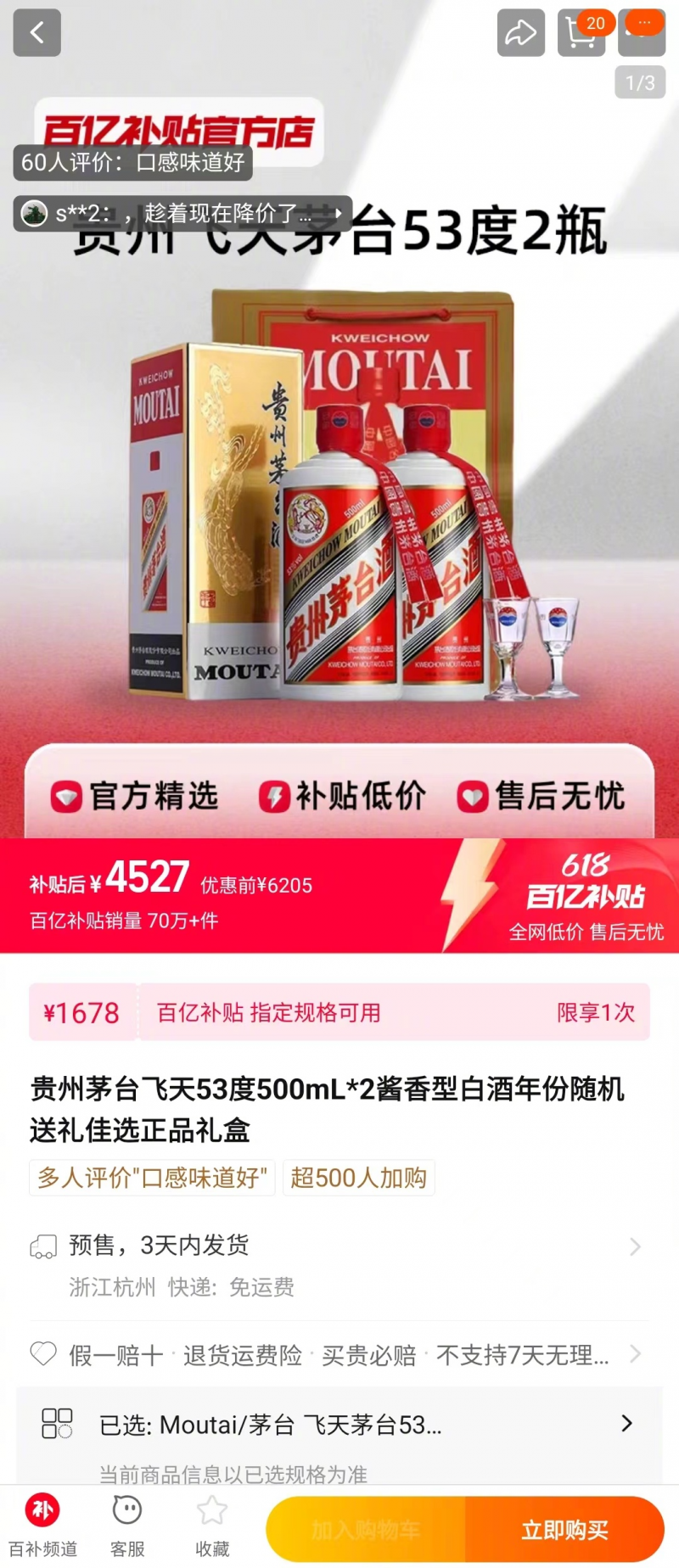Open the 60人评价 review summary

click(x=133, y=162)
